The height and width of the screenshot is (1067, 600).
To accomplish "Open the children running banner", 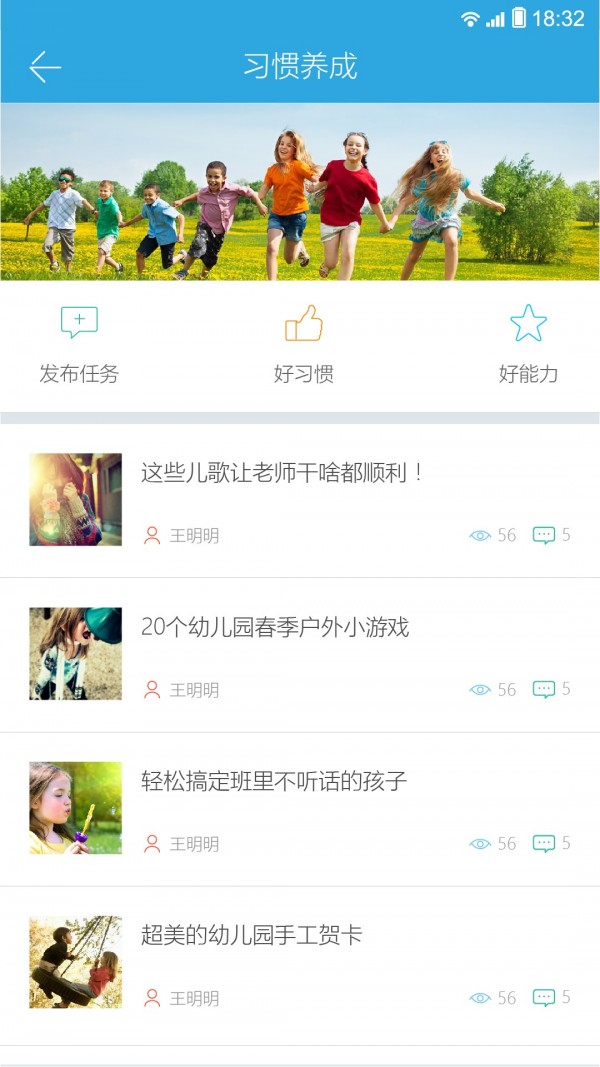I will [x=300, y=191].
